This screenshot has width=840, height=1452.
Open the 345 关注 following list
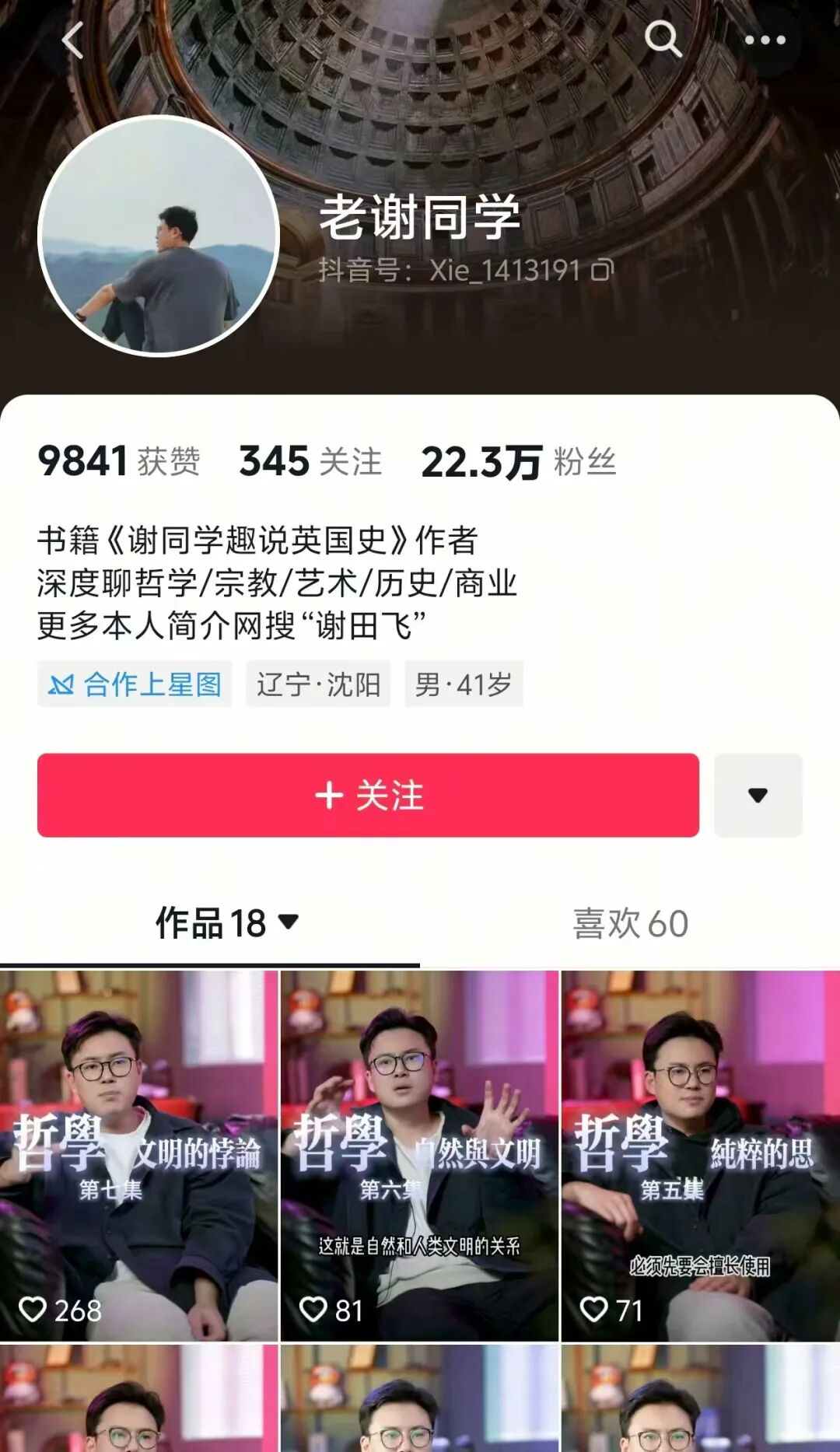tap(310, 461)
